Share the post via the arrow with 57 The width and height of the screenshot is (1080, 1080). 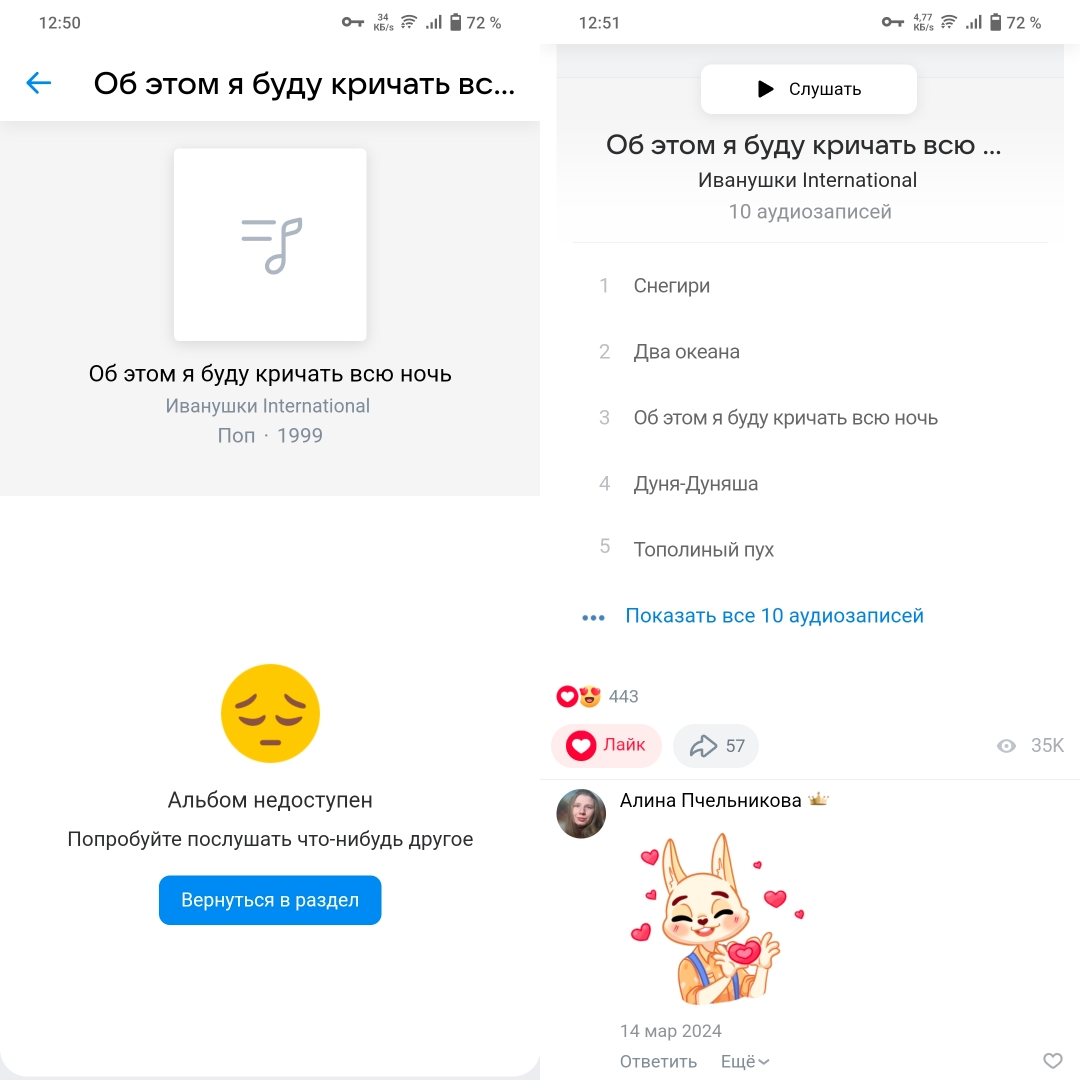[x=716, y=746]
